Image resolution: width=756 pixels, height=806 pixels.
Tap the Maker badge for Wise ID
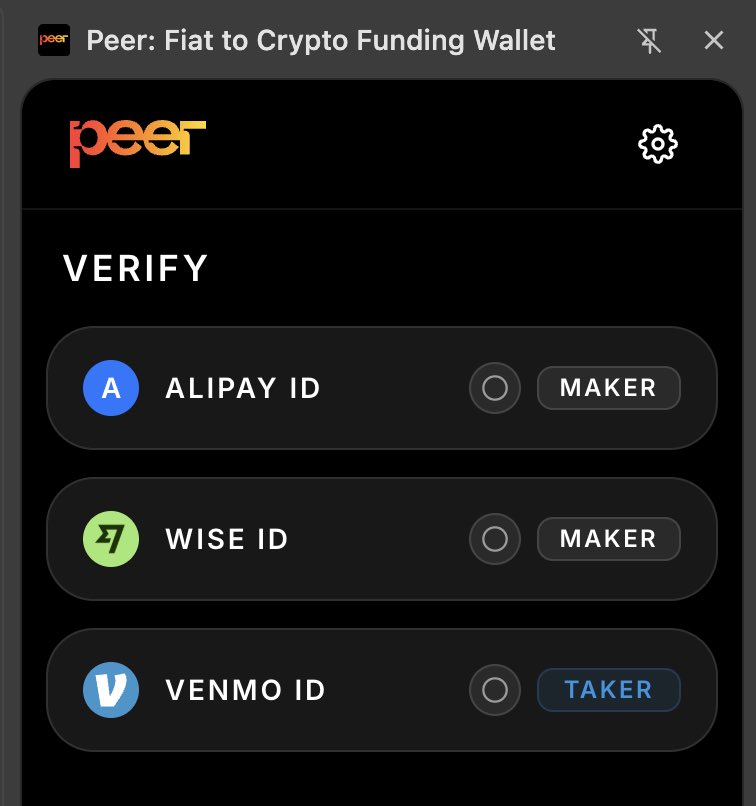pos(608,539)
